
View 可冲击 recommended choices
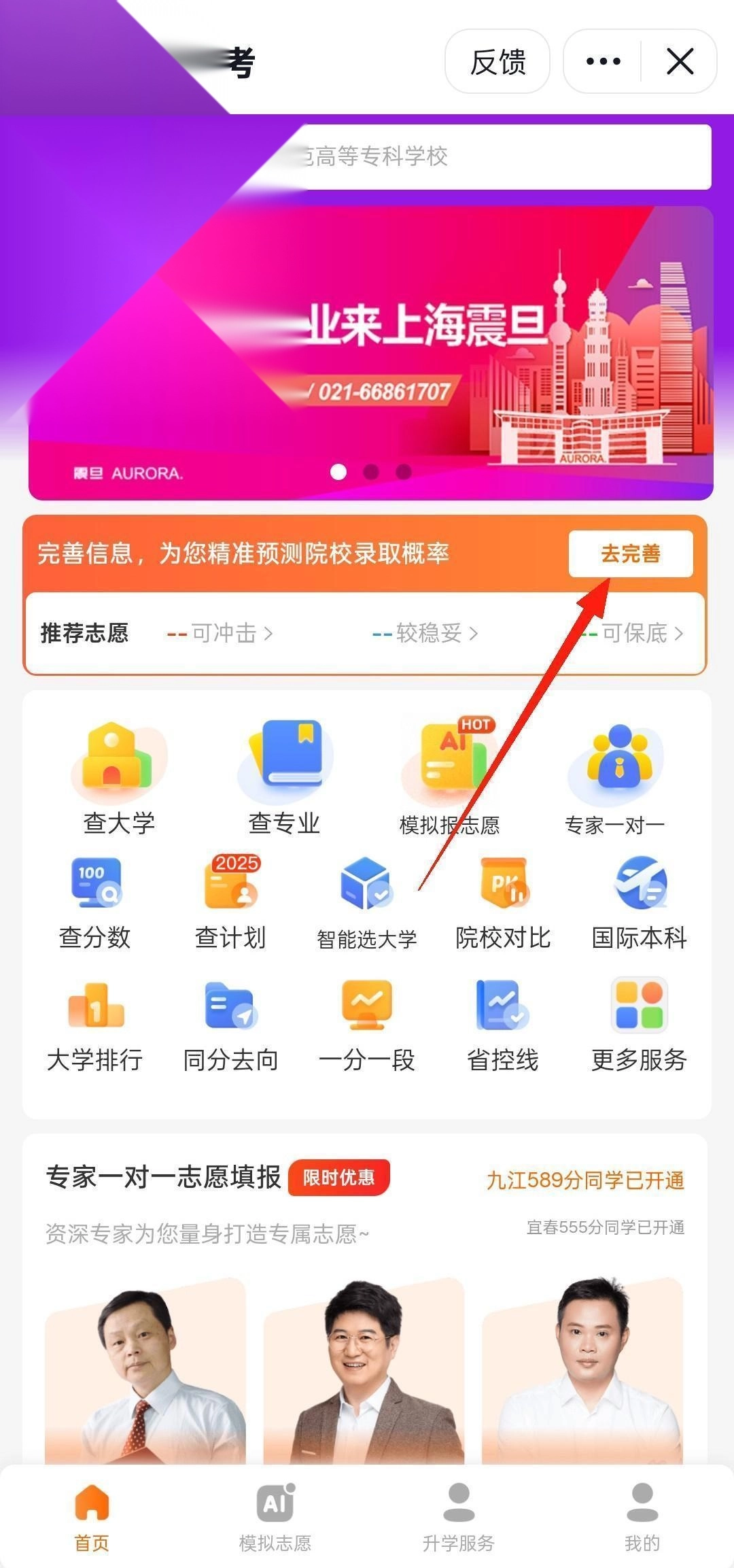(221, 633)
